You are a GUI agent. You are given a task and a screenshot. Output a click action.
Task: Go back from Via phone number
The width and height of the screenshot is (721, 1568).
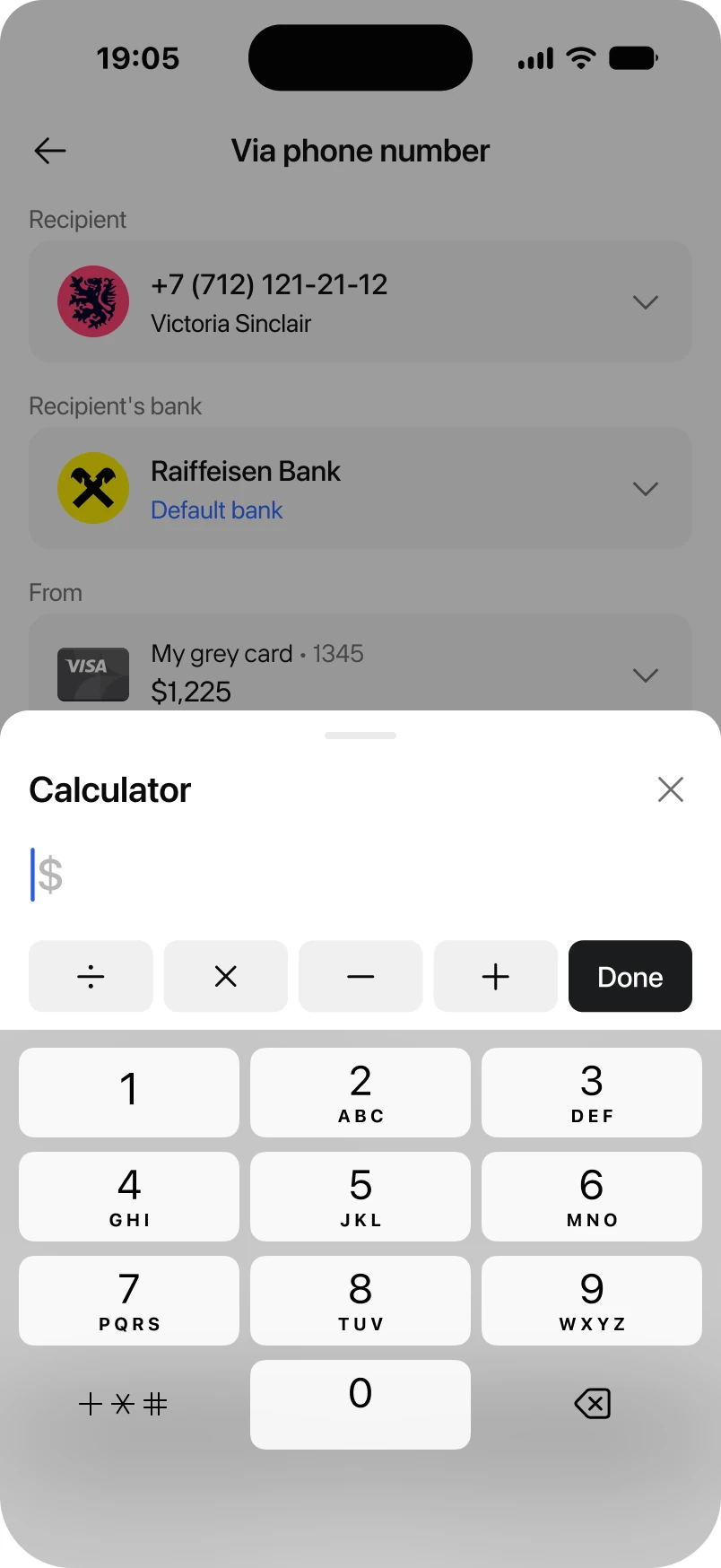click(x=50, y=151)
